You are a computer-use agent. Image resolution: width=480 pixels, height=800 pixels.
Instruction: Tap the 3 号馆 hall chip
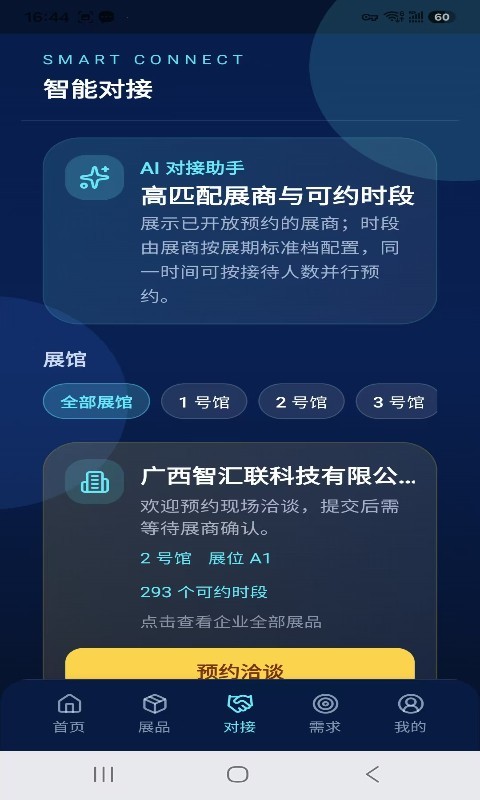point(397,402)
